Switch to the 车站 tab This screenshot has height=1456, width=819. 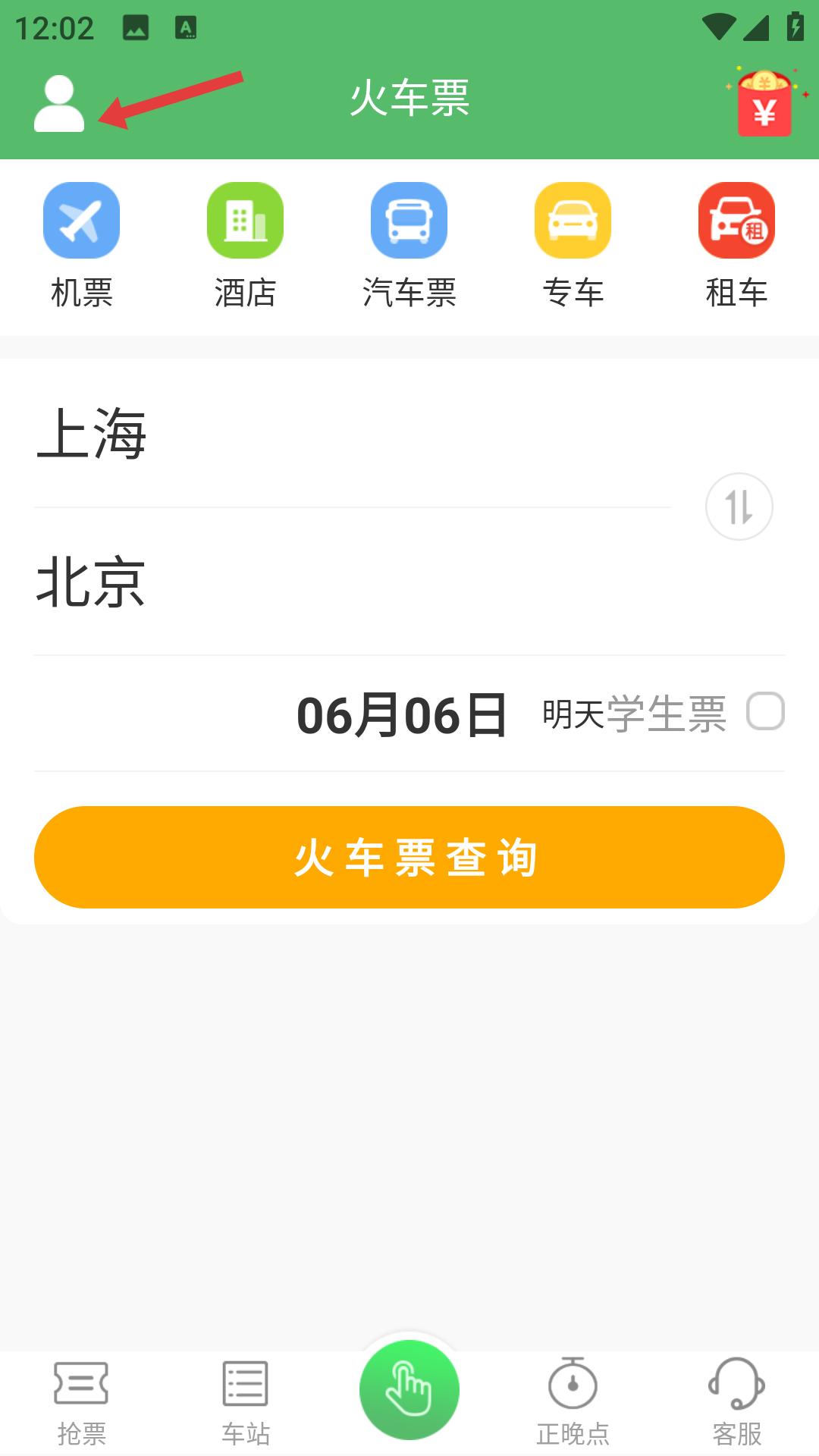[x=246, y=1403]
